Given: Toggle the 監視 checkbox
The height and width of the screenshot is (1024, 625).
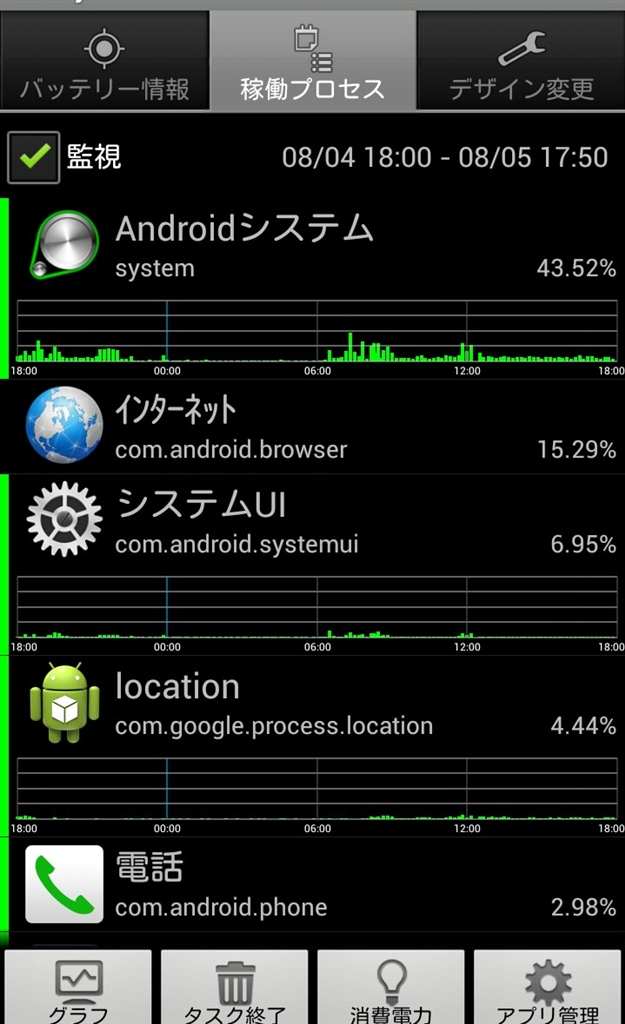Looking at the screenshot, I should coord(33,158).
